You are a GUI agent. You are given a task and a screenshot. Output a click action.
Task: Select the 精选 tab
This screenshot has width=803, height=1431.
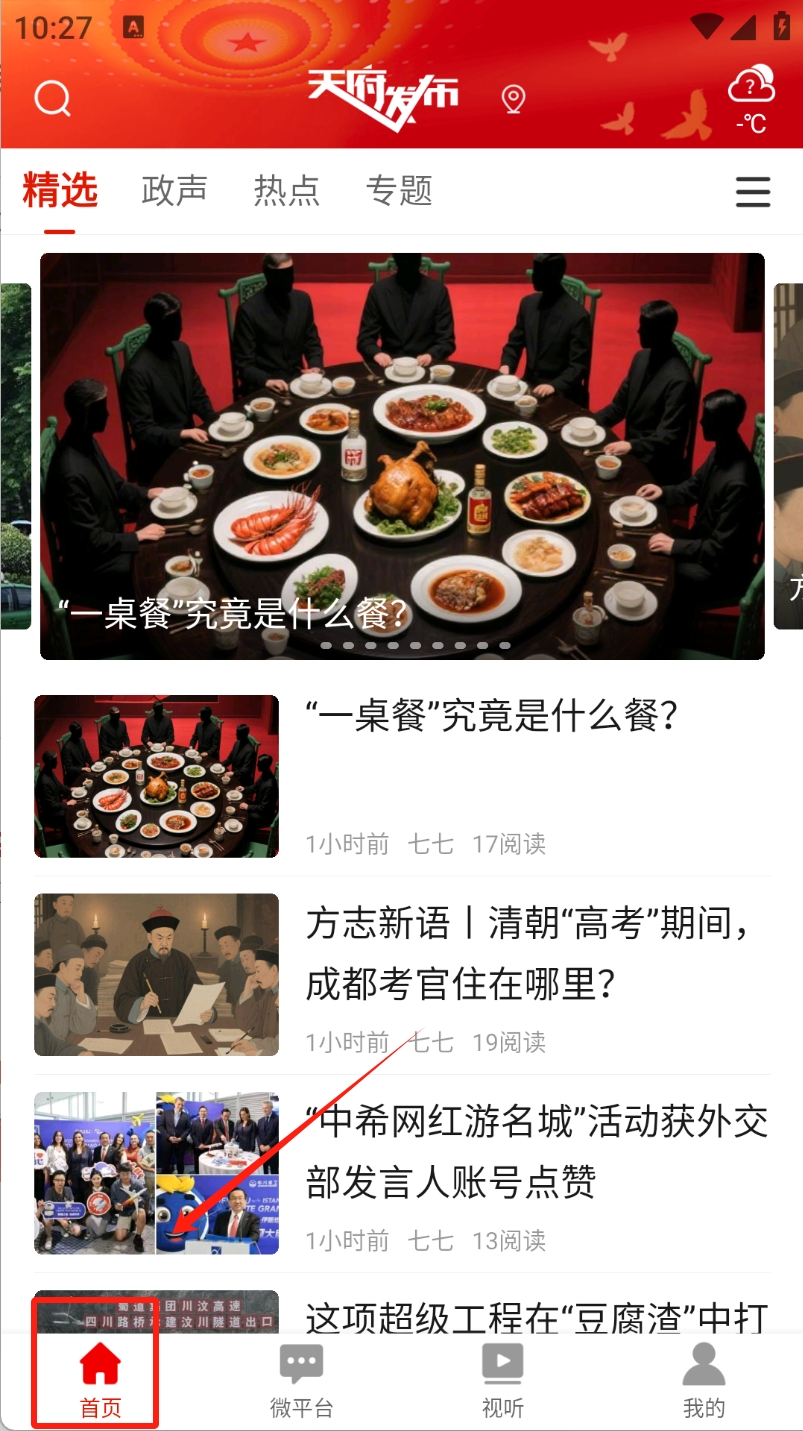[x=60, y=190]
